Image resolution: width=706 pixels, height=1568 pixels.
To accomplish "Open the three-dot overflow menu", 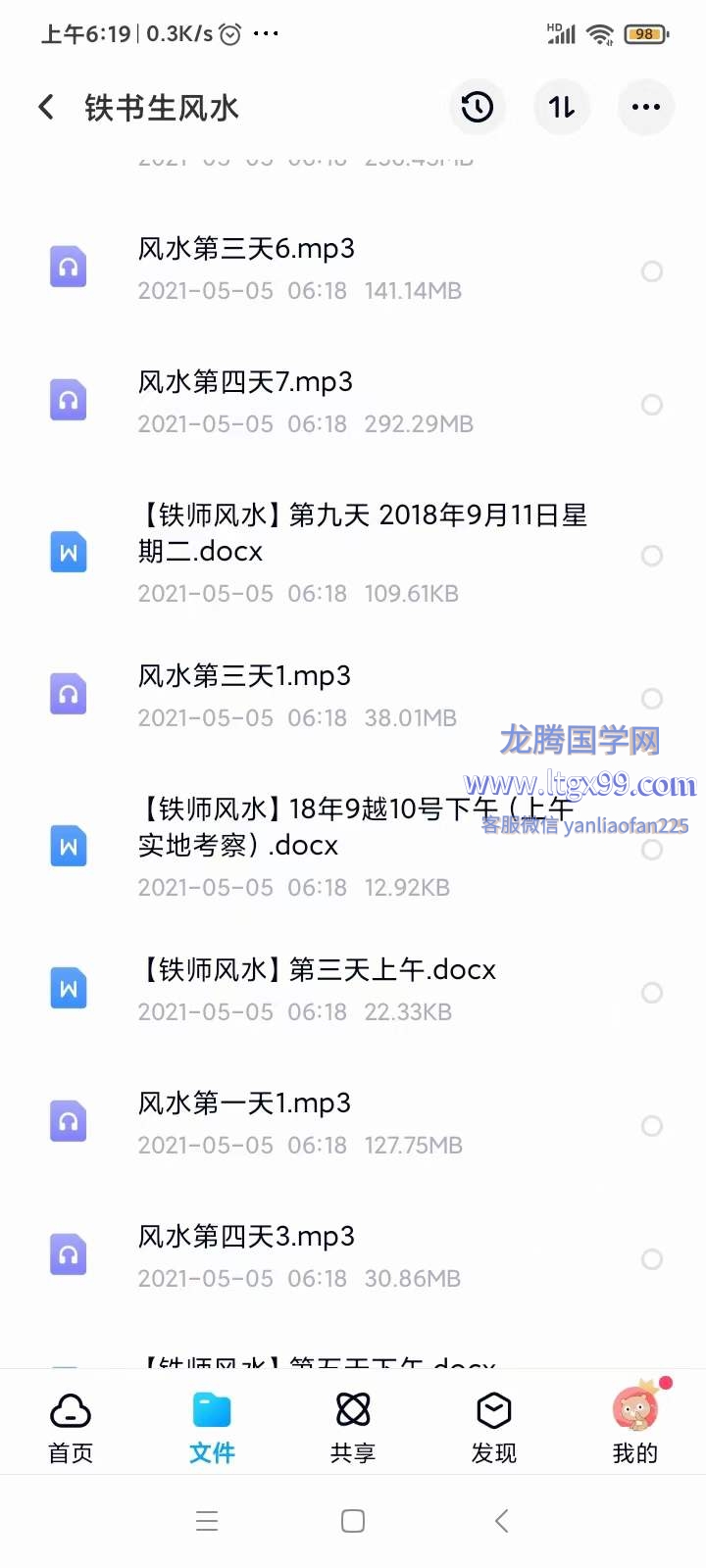I will point(646,107).
